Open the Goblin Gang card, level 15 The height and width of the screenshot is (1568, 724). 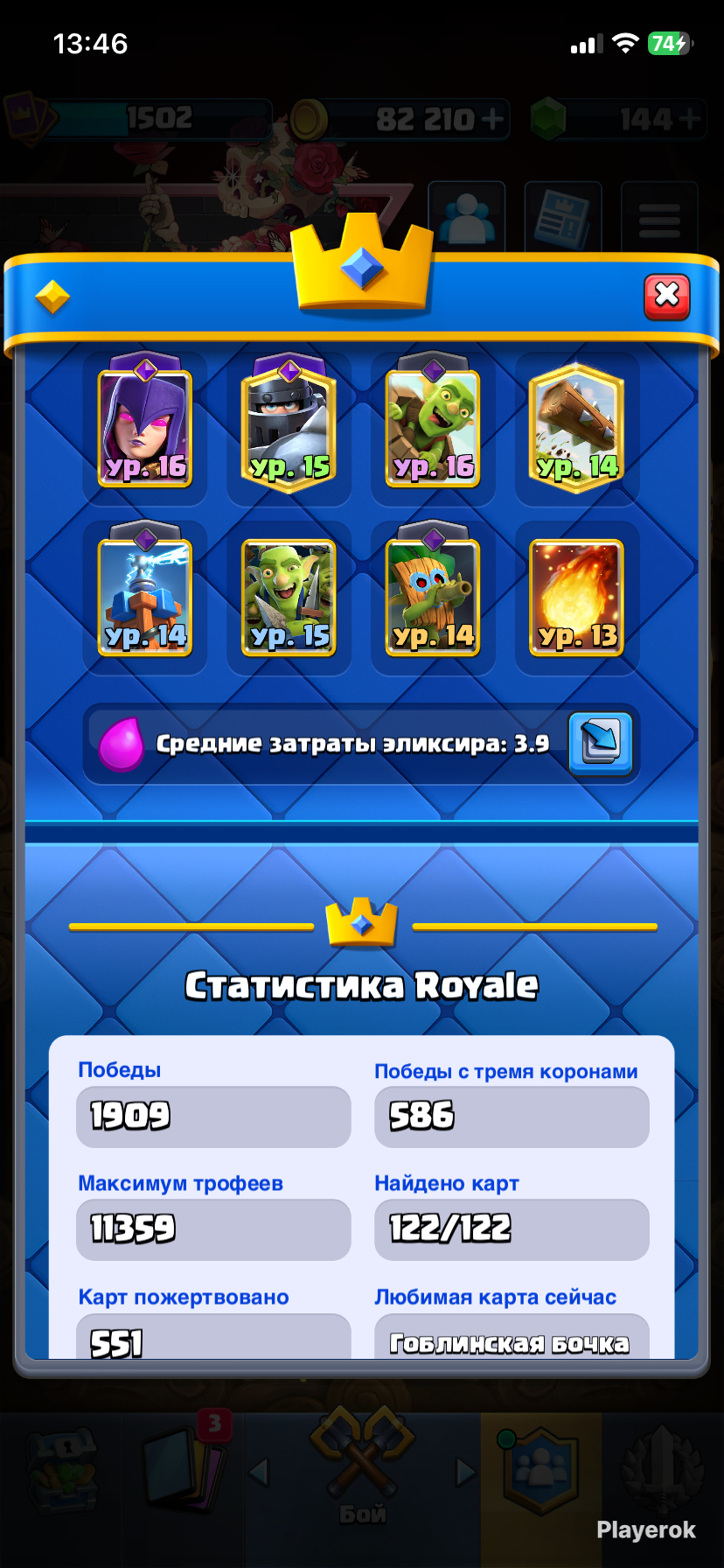(x=289, y=598)
